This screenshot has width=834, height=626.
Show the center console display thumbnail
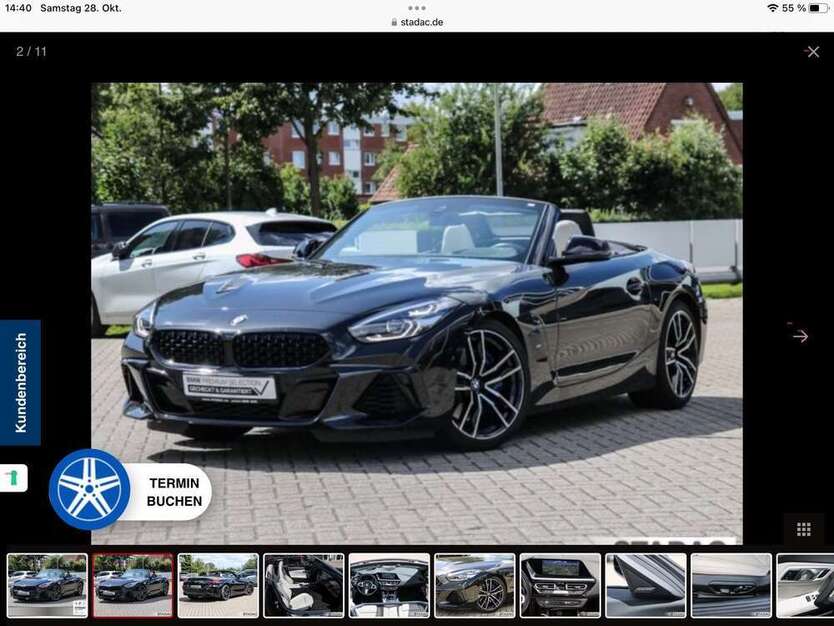click(x=560, y=585)
